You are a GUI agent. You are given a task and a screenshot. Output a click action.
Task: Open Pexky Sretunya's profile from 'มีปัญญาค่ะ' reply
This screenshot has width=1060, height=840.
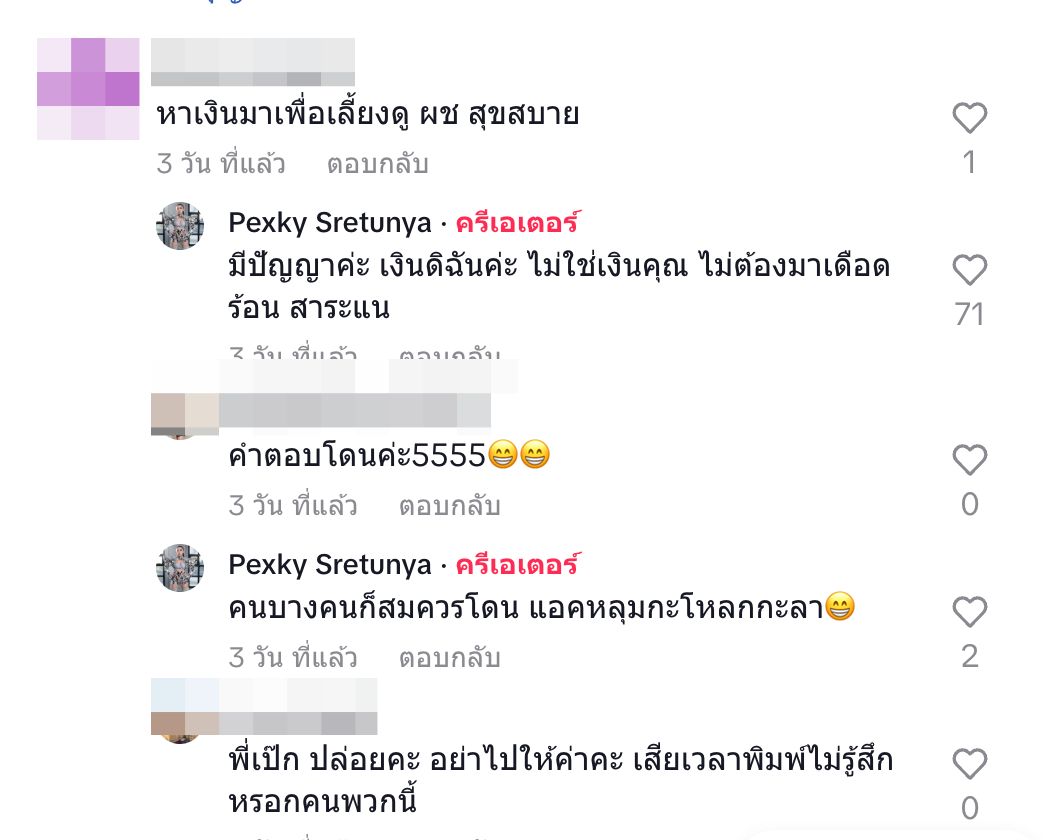click(x=330, y=222)
